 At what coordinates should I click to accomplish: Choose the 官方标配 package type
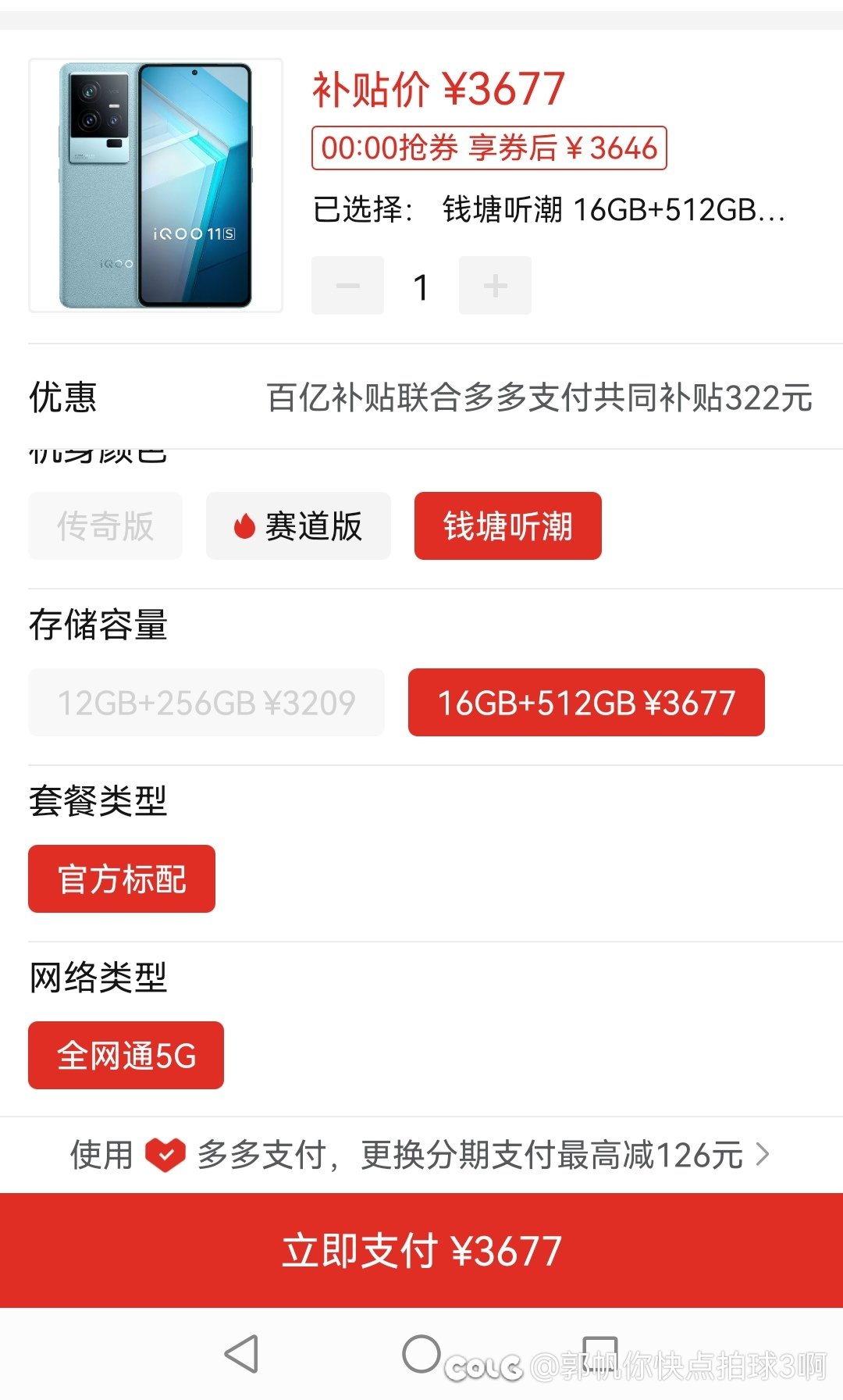point(122,878)
